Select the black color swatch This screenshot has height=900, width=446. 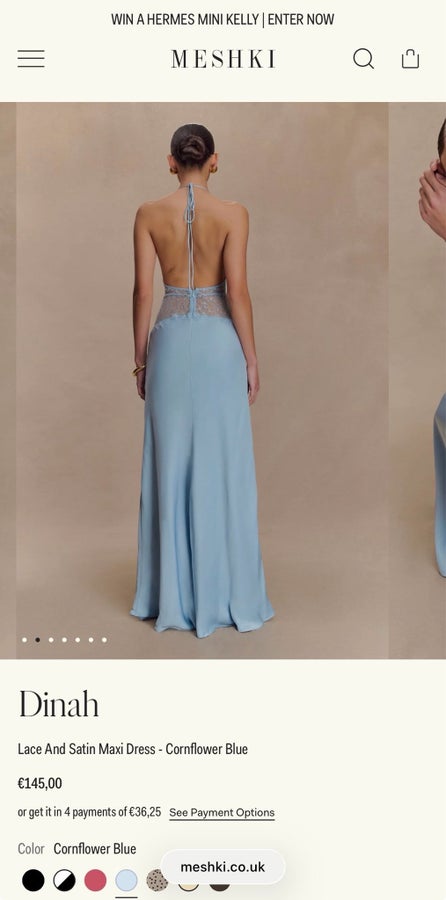click(x=33, y=880)
